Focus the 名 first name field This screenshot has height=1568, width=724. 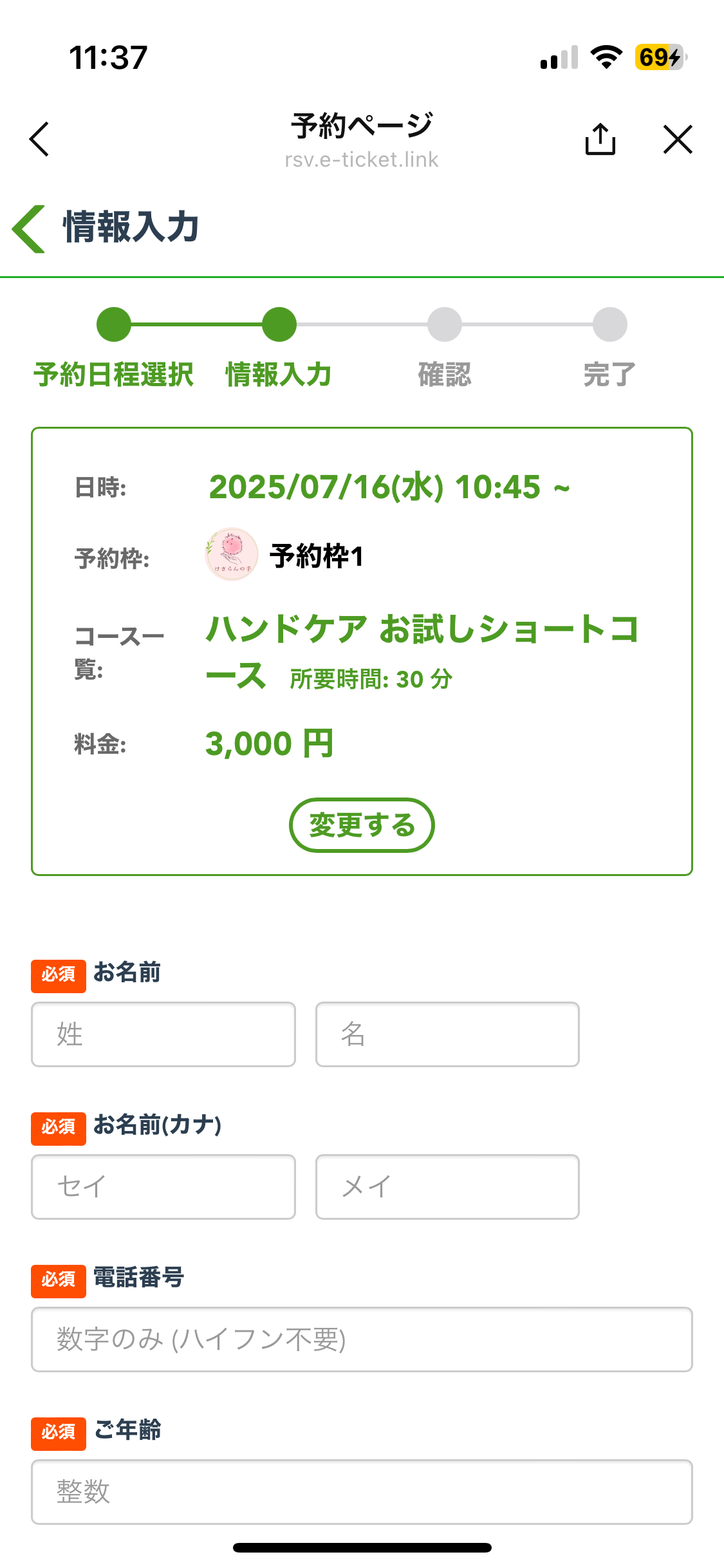(x=447, y=1034)
